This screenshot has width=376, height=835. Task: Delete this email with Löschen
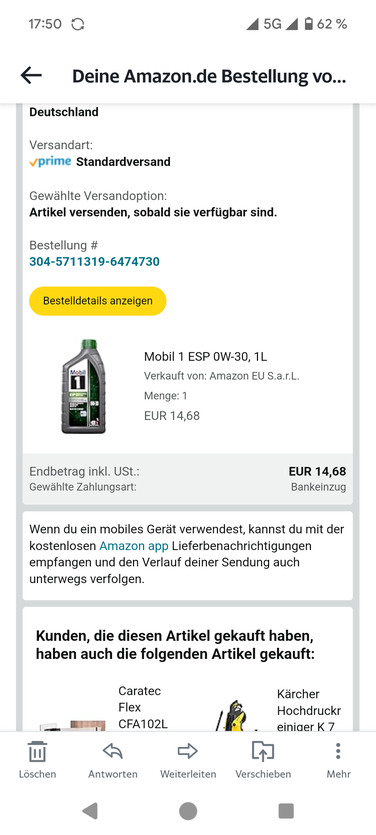(x=37, y=759)
